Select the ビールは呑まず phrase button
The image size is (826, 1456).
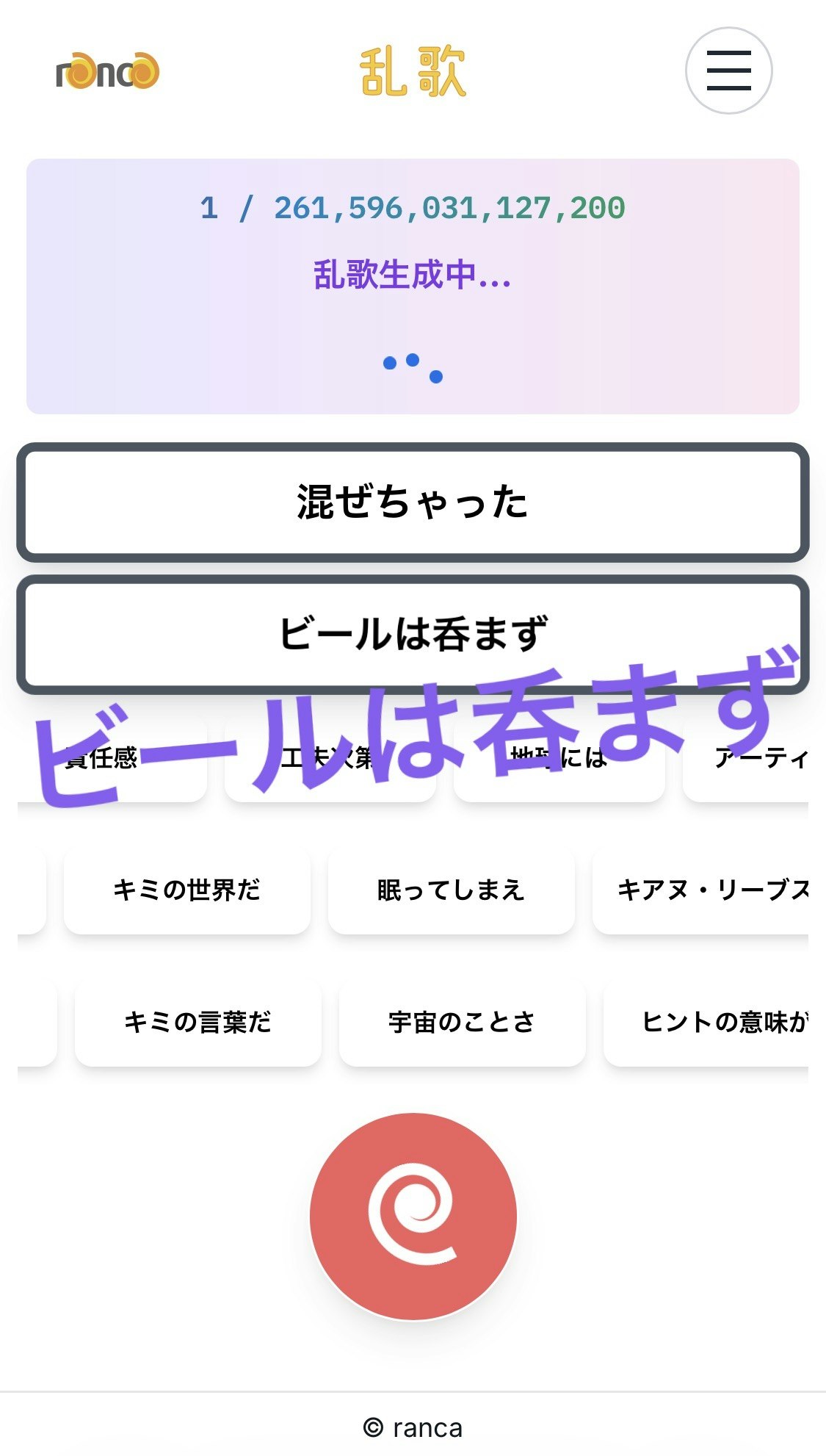tap(413, 633)
